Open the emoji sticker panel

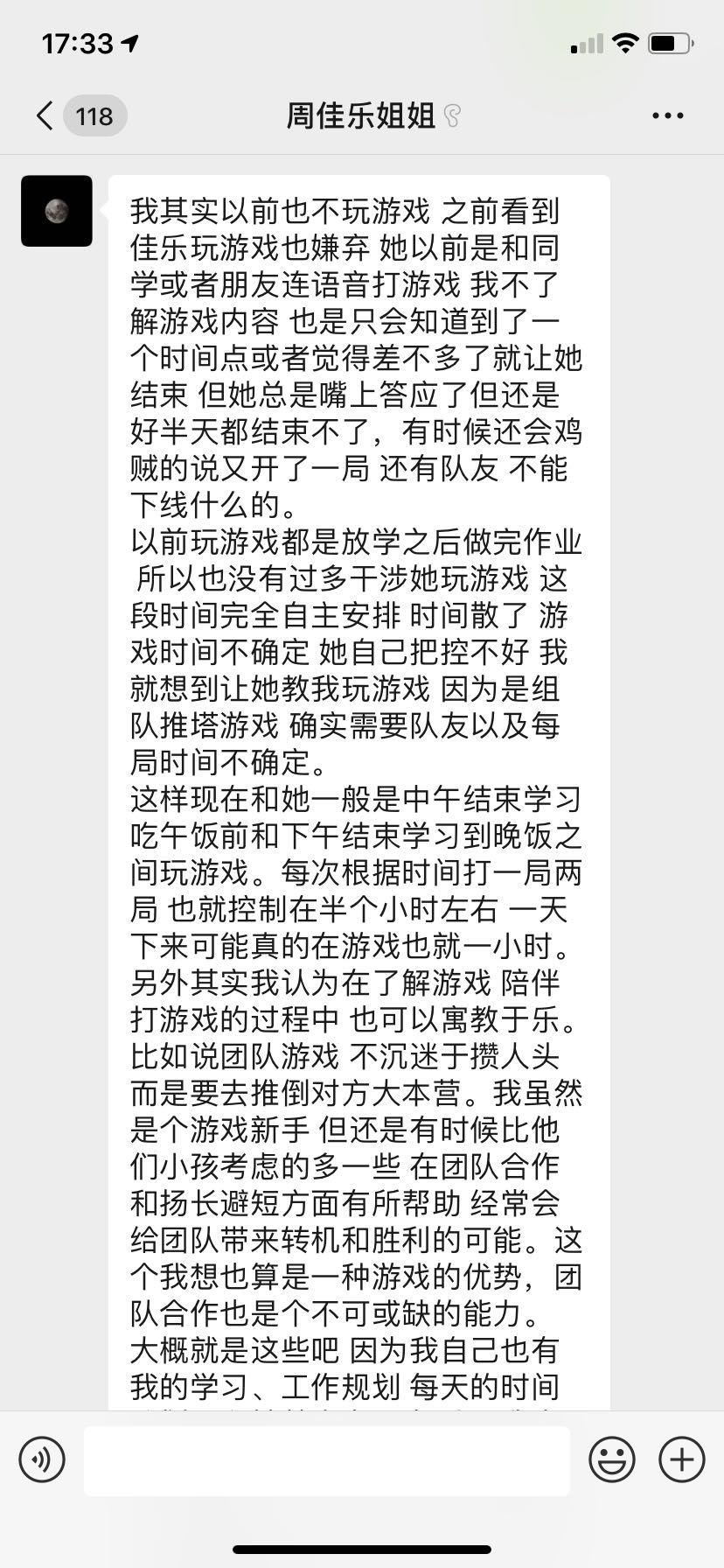[x=612, y=1459]
